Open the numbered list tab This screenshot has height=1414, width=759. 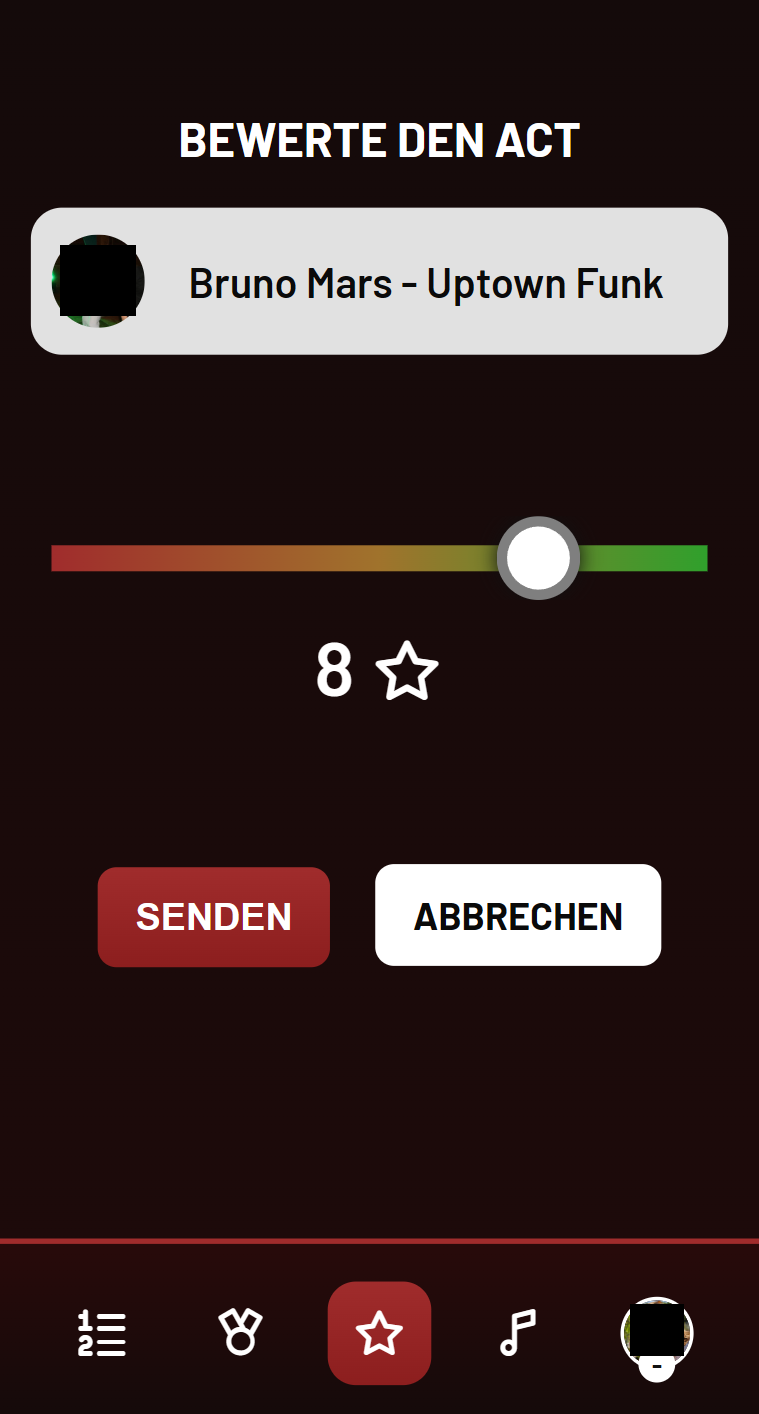pyautogui.click(x=102, y=1333)
